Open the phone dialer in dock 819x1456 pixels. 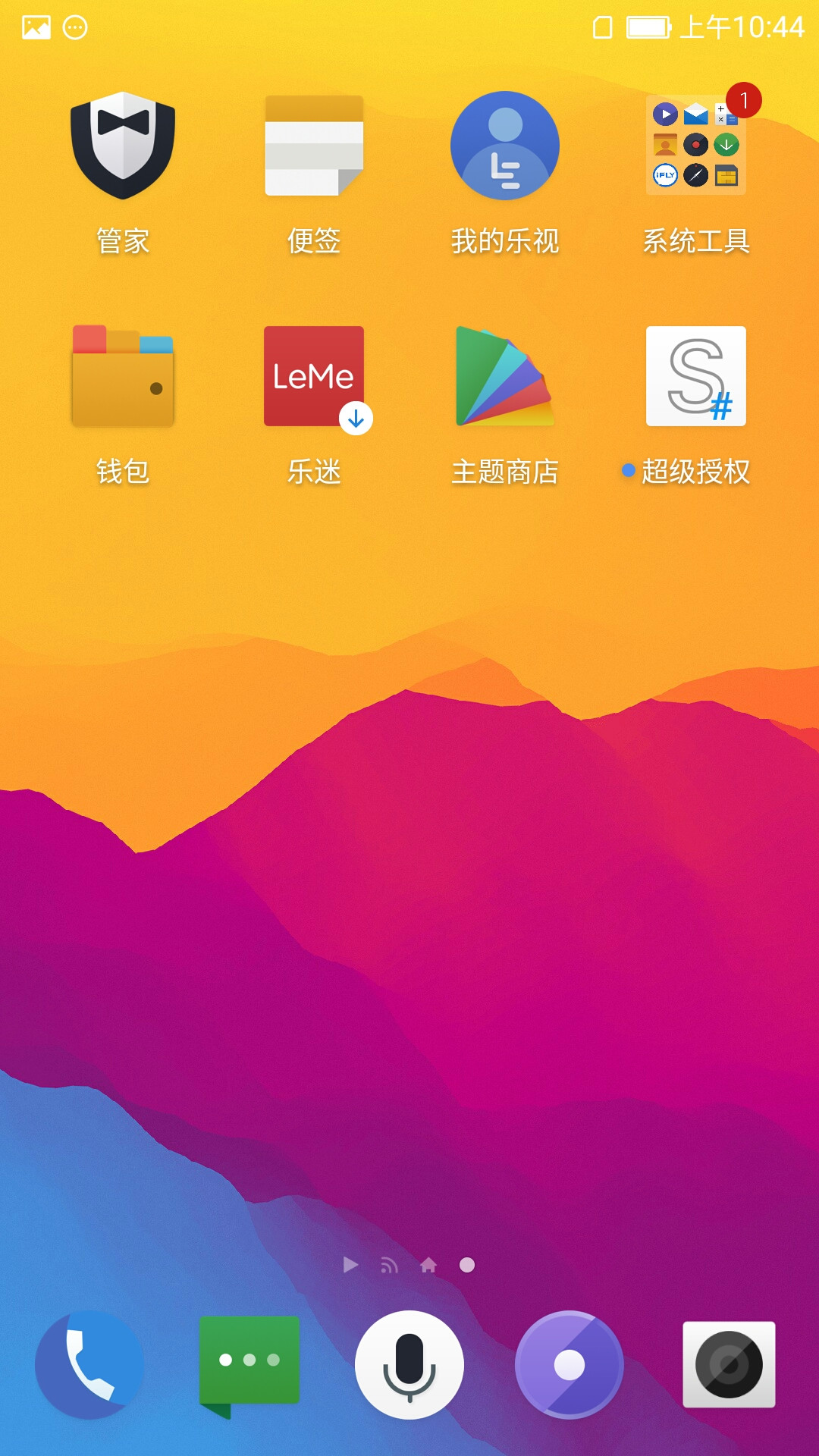click(89, 1364)
